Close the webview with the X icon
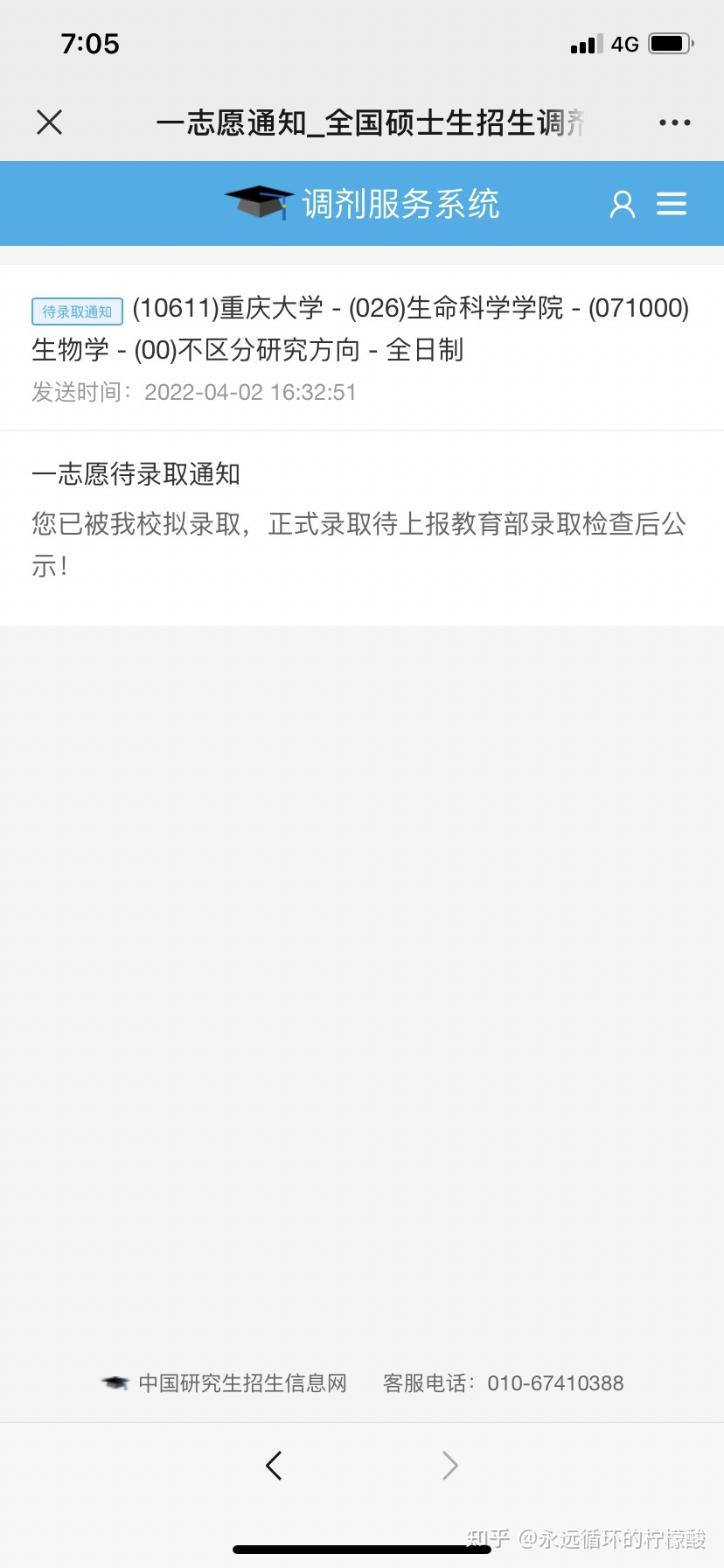 [x=50, y=122]
